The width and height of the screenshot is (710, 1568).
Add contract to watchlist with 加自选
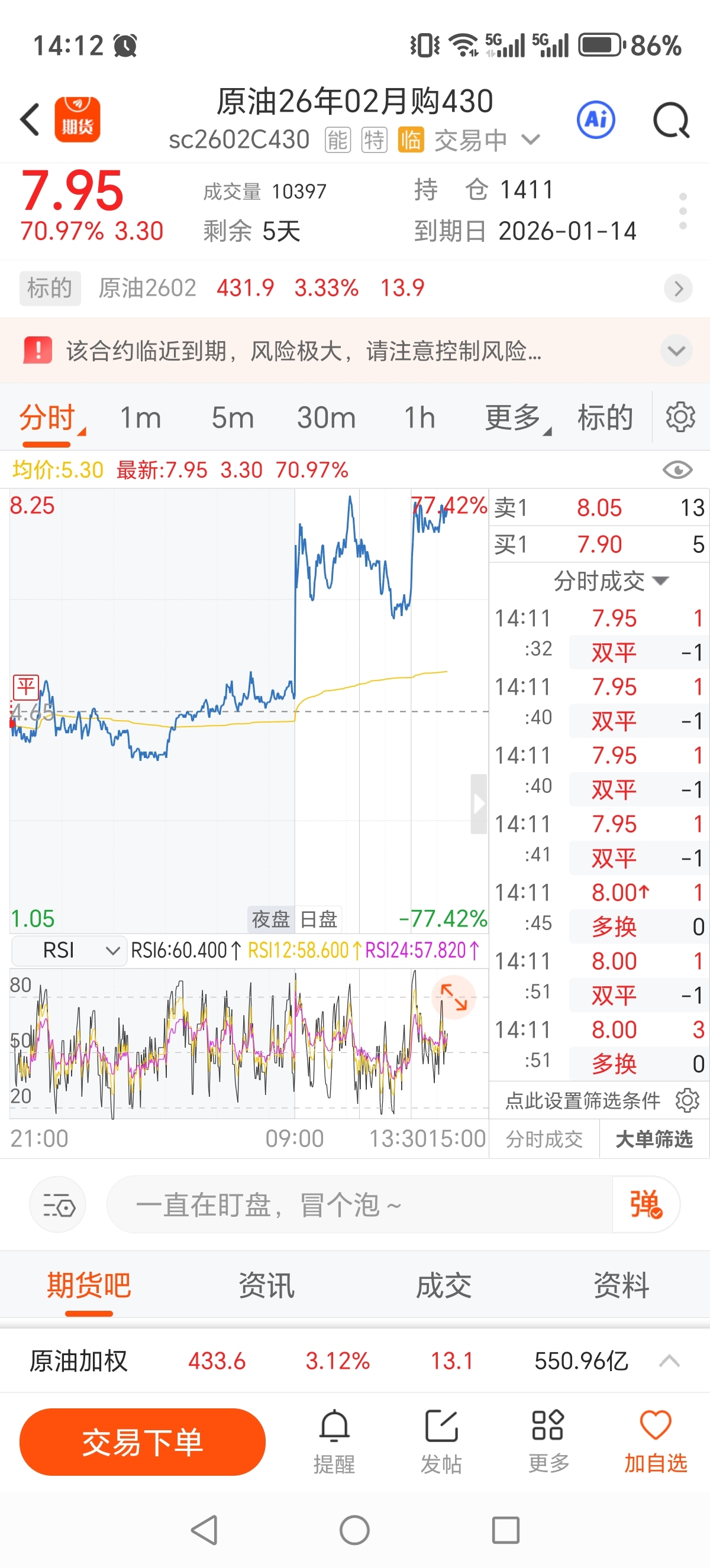point(655,1441)
